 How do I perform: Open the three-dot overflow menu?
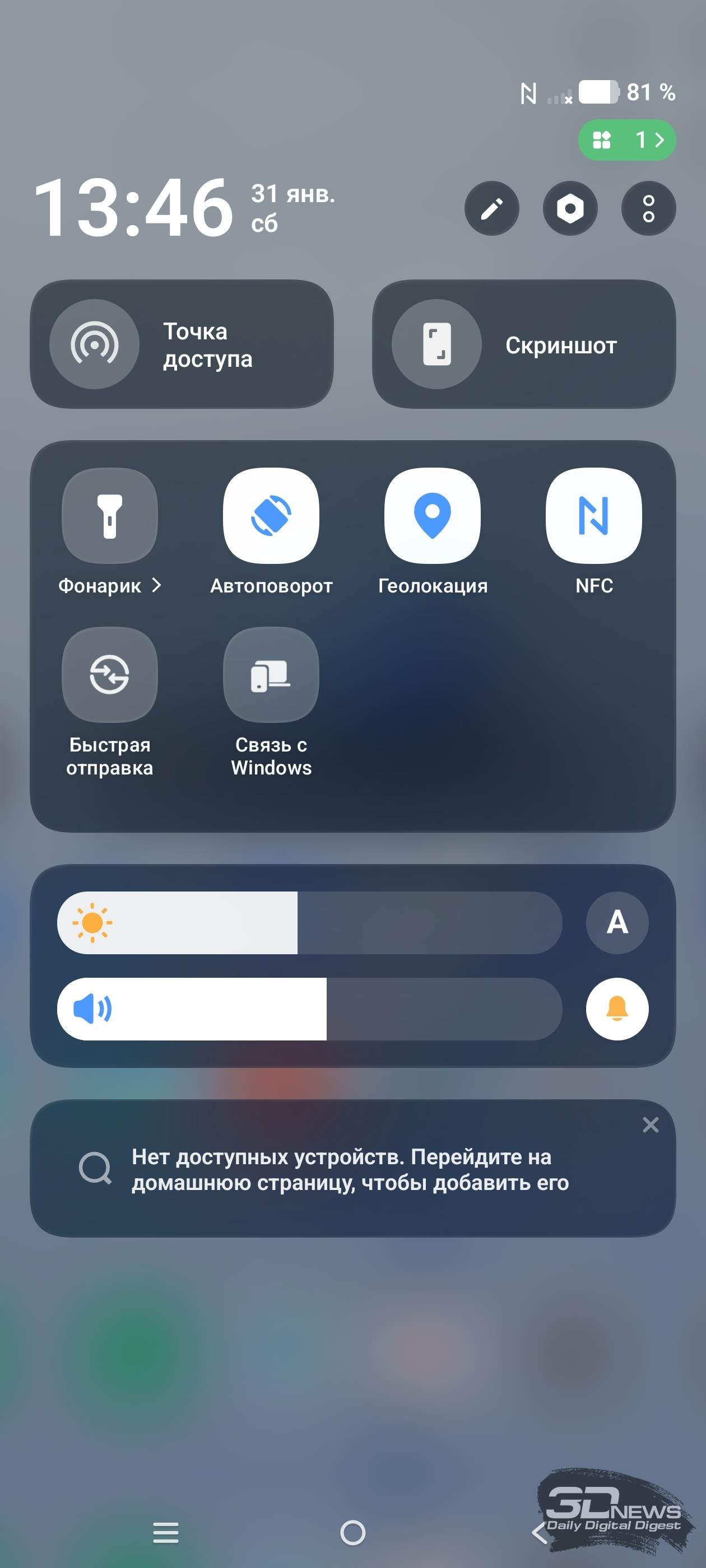648,208
